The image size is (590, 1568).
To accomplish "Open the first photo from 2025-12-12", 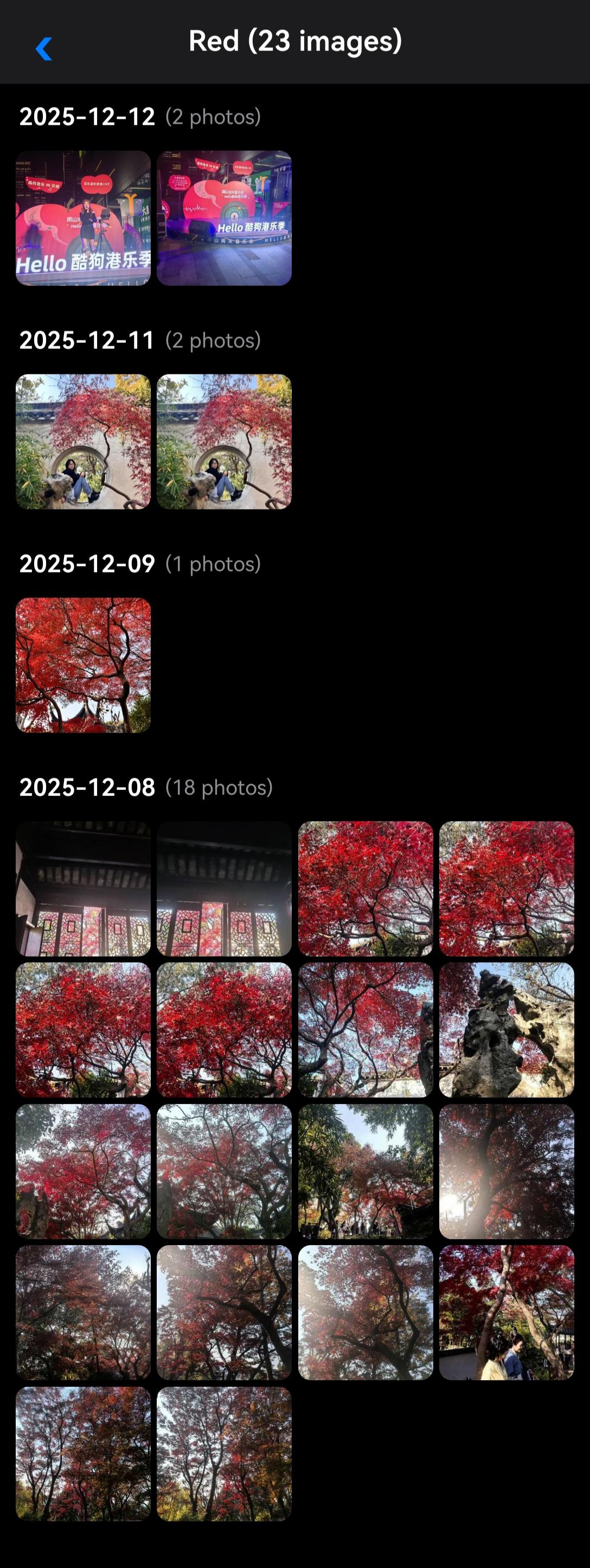I will click(x=83, y=218).
